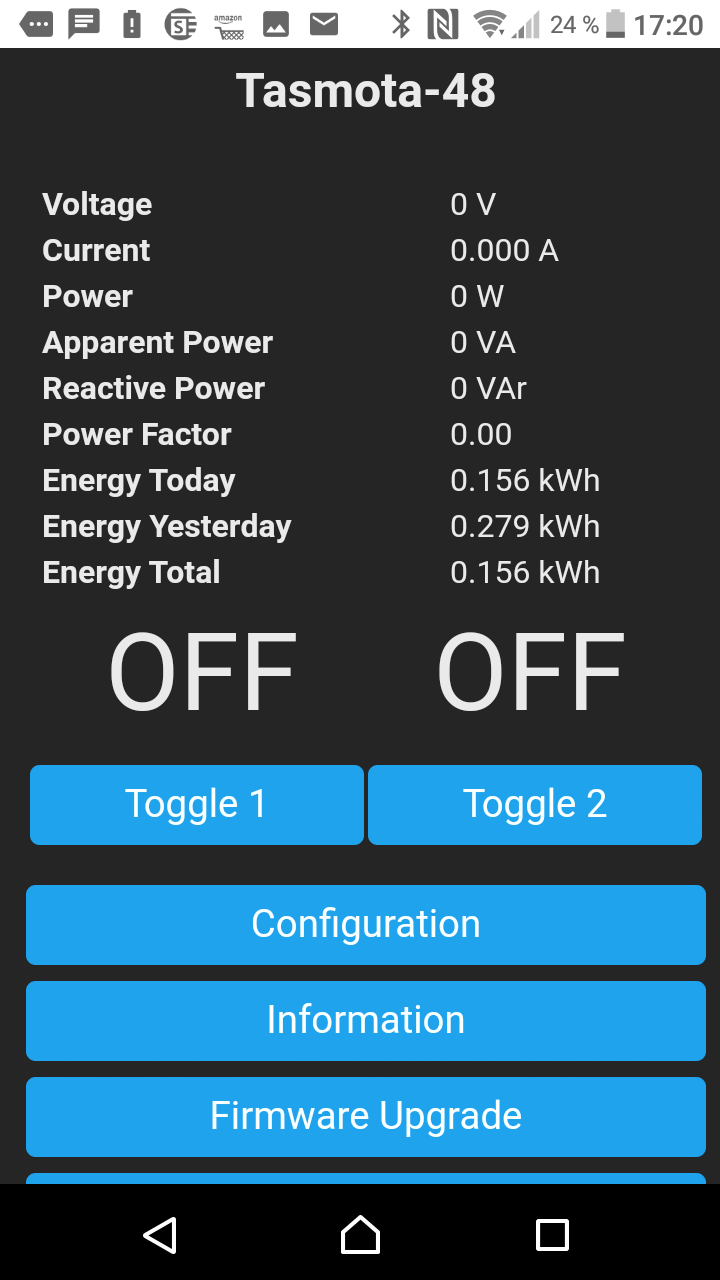Open the chat message notification icon
This screenshot has width=720, height=1280.
[x=84, y=24]
